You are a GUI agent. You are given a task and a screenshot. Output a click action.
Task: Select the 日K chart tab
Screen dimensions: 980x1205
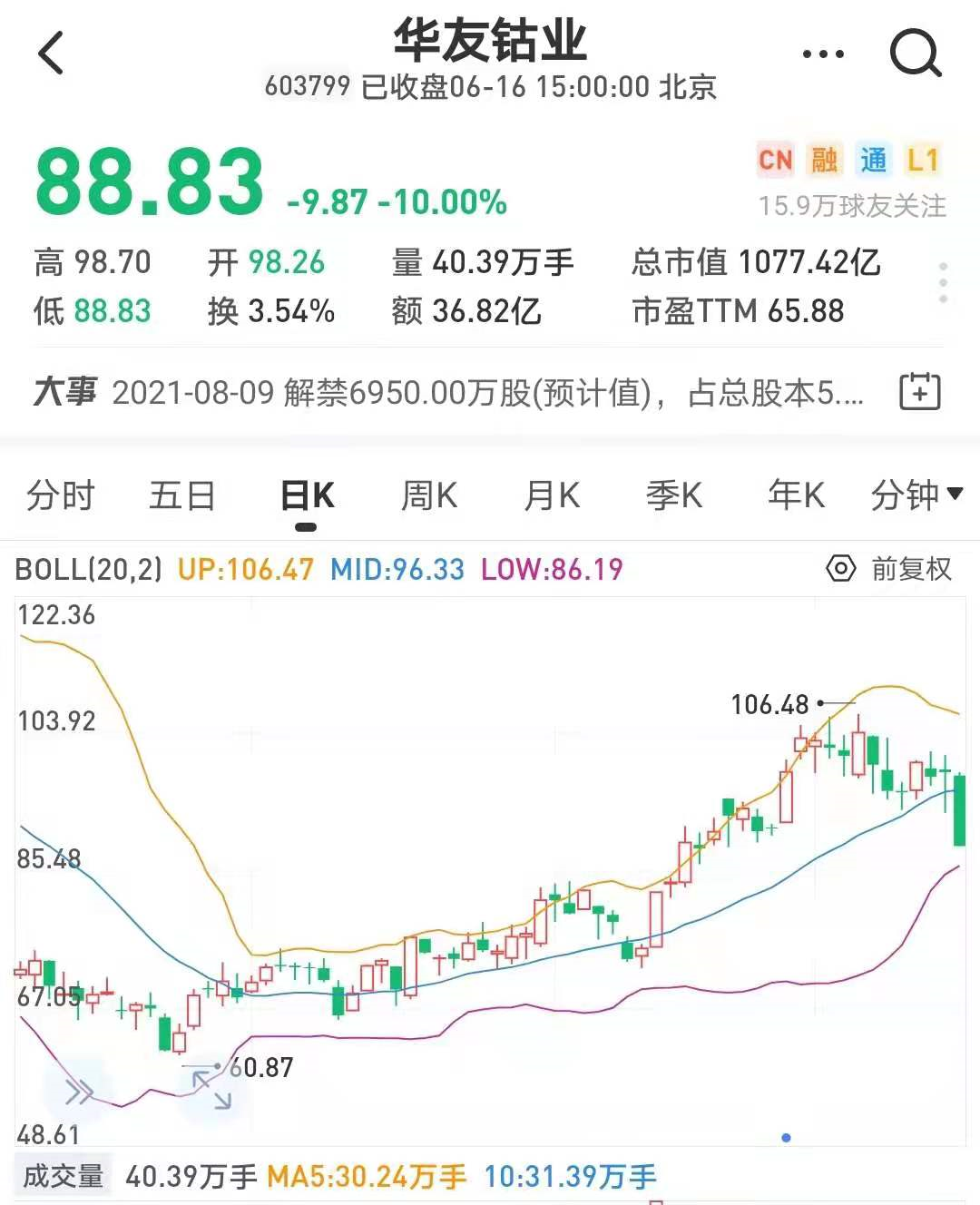click(x=307, y=496)
